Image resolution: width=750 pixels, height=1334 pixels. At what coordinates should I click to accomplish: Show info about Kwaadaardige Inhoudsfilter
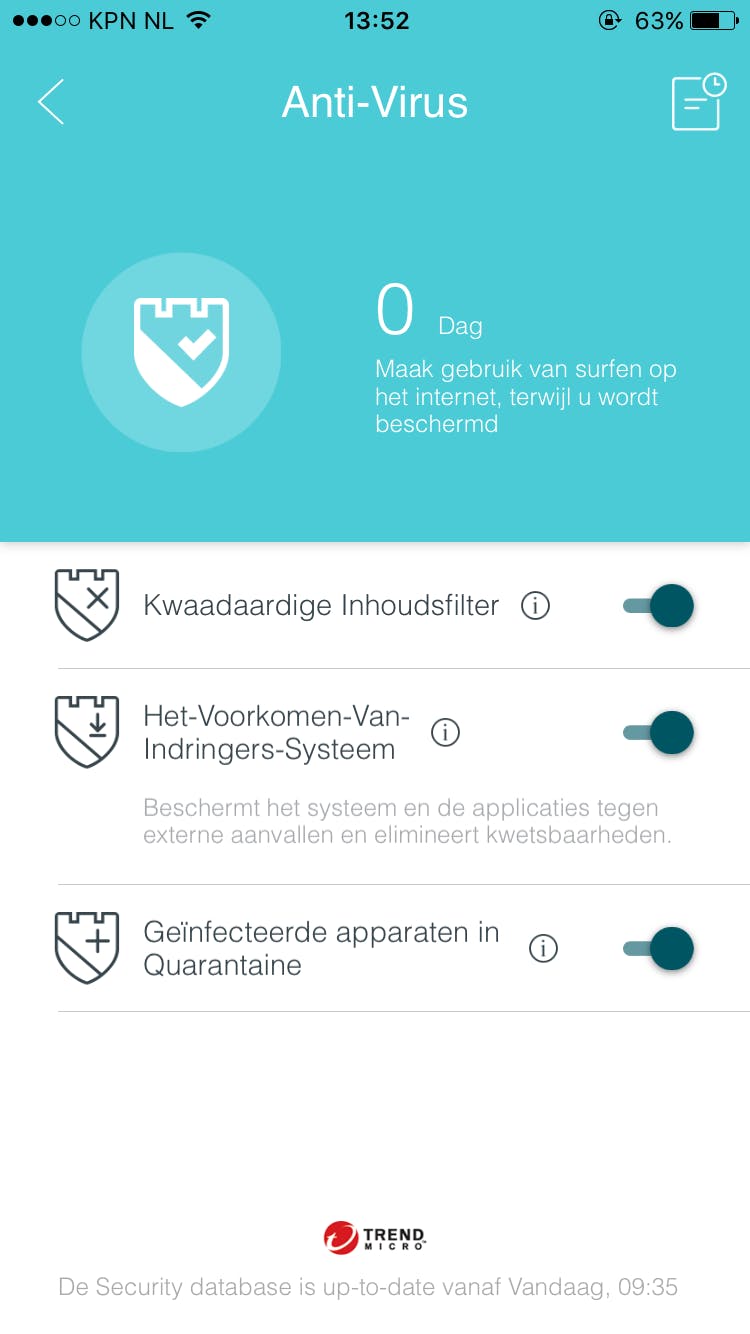click(x=536, y=606)
